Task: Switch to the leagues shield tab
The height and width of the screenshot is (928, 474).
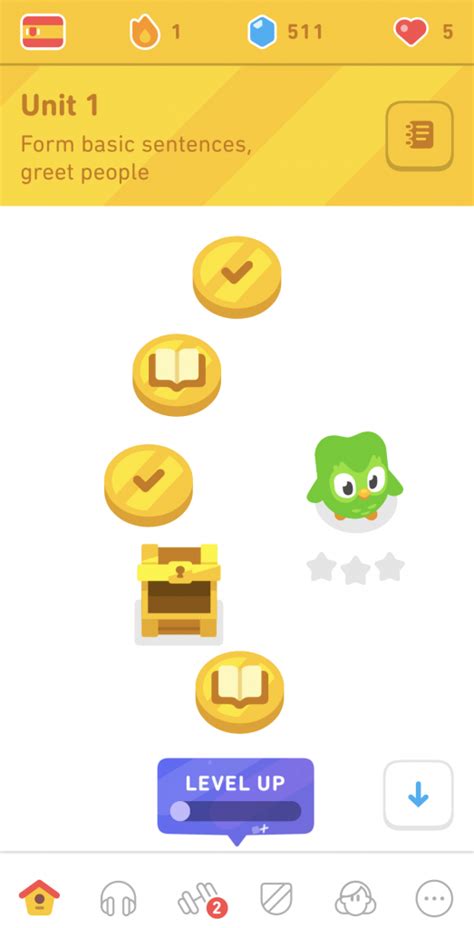Action: (x=276, y=899)
